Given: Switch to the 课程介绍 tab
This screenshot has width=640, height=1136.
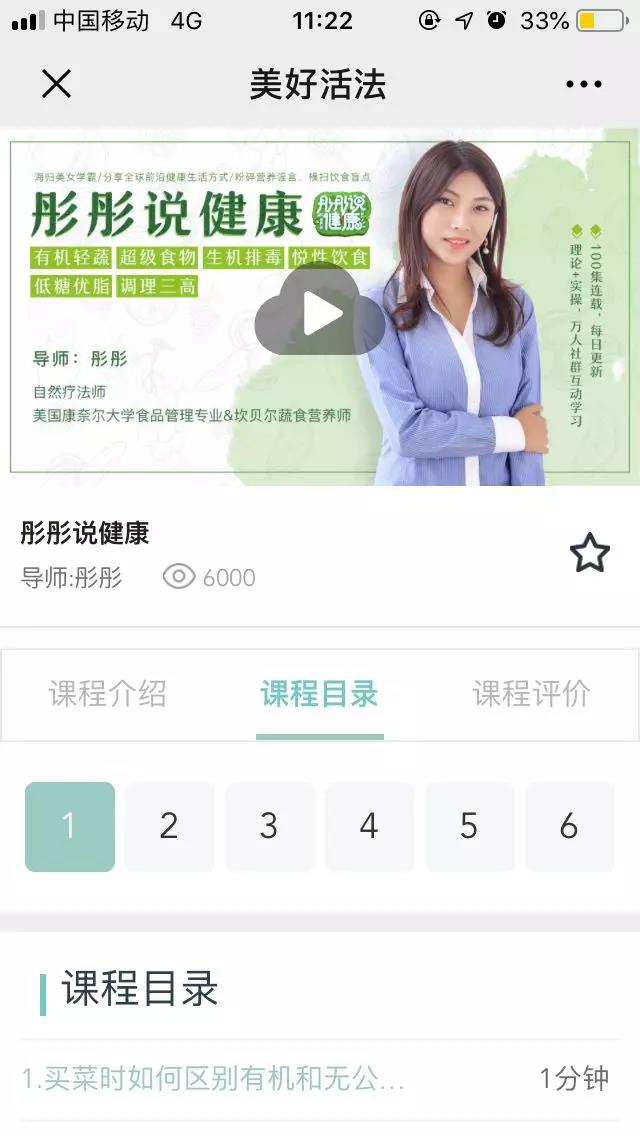Looking at the screenshot, I should 108,694.
